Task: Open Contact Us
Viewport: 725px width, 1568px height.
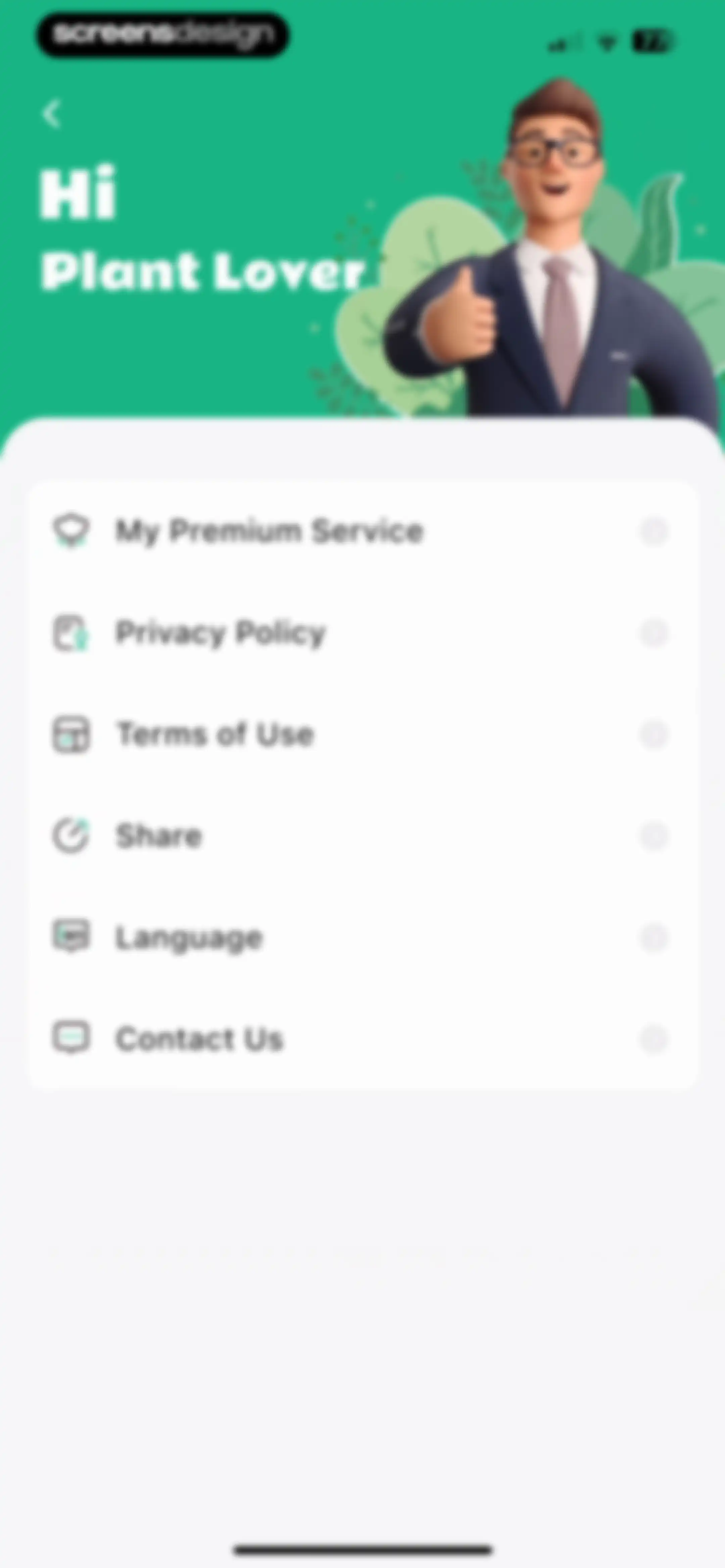Action: [363, 1039]
